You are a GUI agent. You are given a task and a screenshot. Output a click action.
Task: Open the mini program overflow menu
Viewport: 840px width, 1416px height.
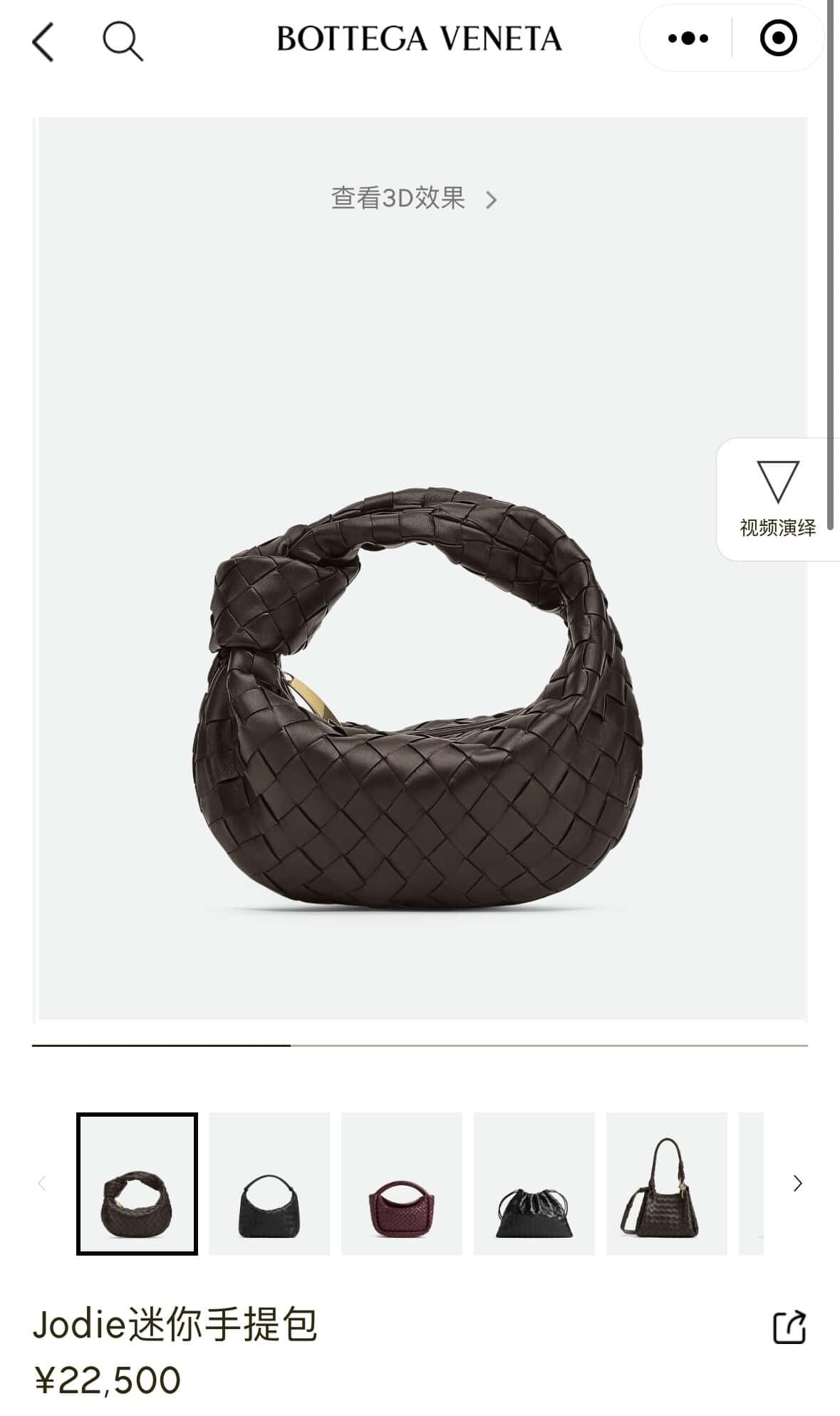688,38
